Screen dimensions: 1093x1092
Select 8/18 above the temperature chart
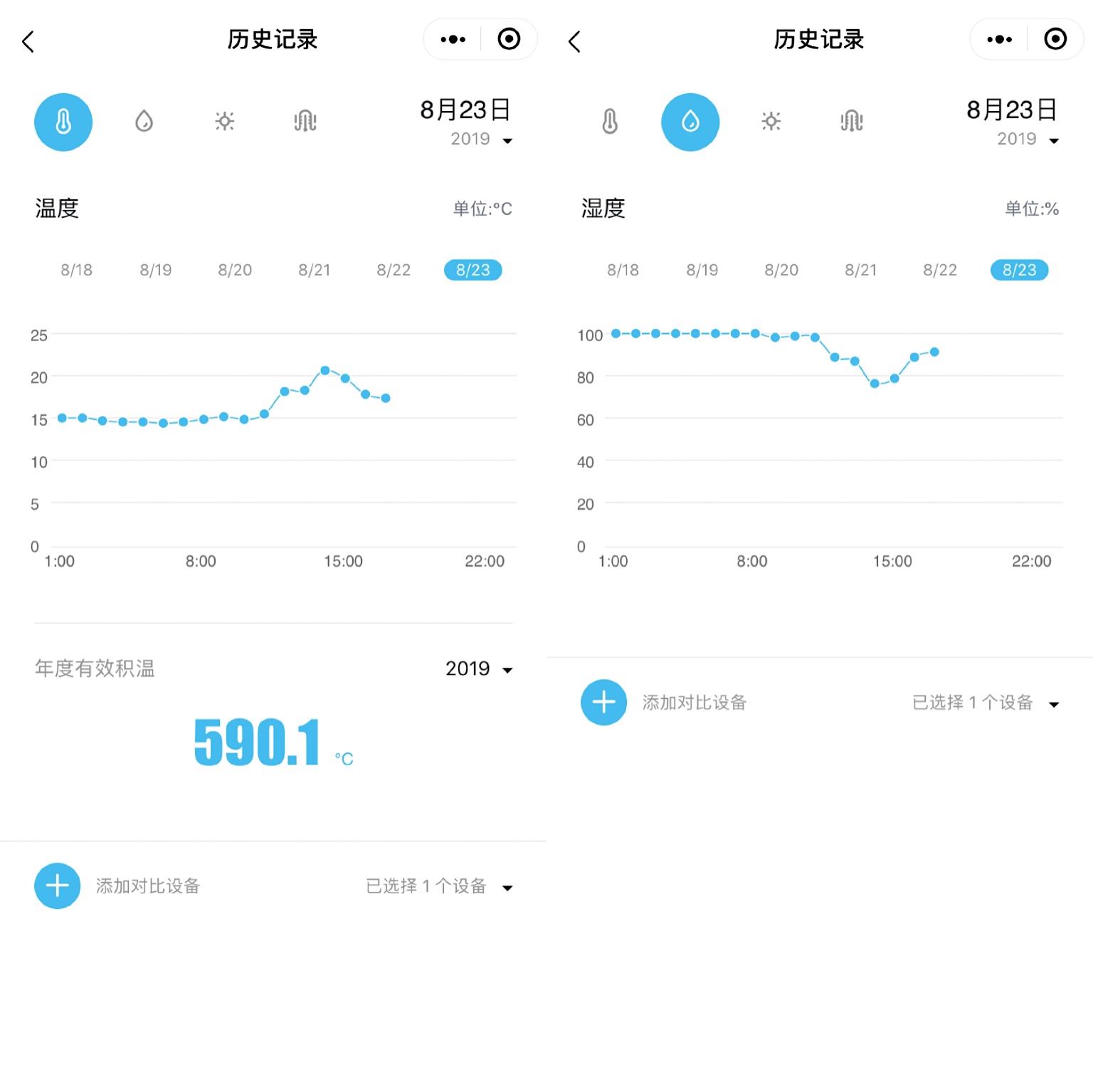point(76,271)
